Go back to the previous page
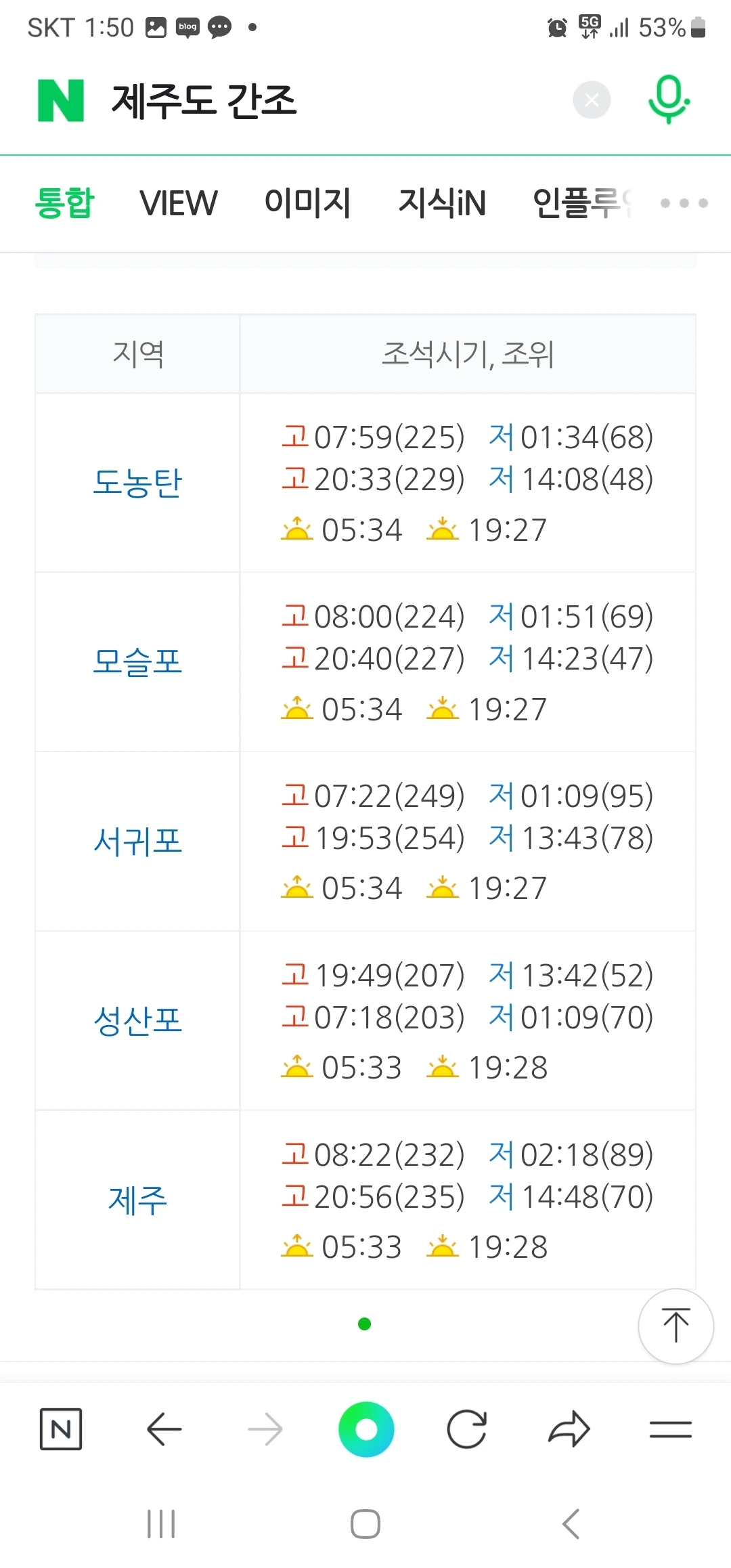This screenshot has width=731, height=1568. tap(164, 1429)
